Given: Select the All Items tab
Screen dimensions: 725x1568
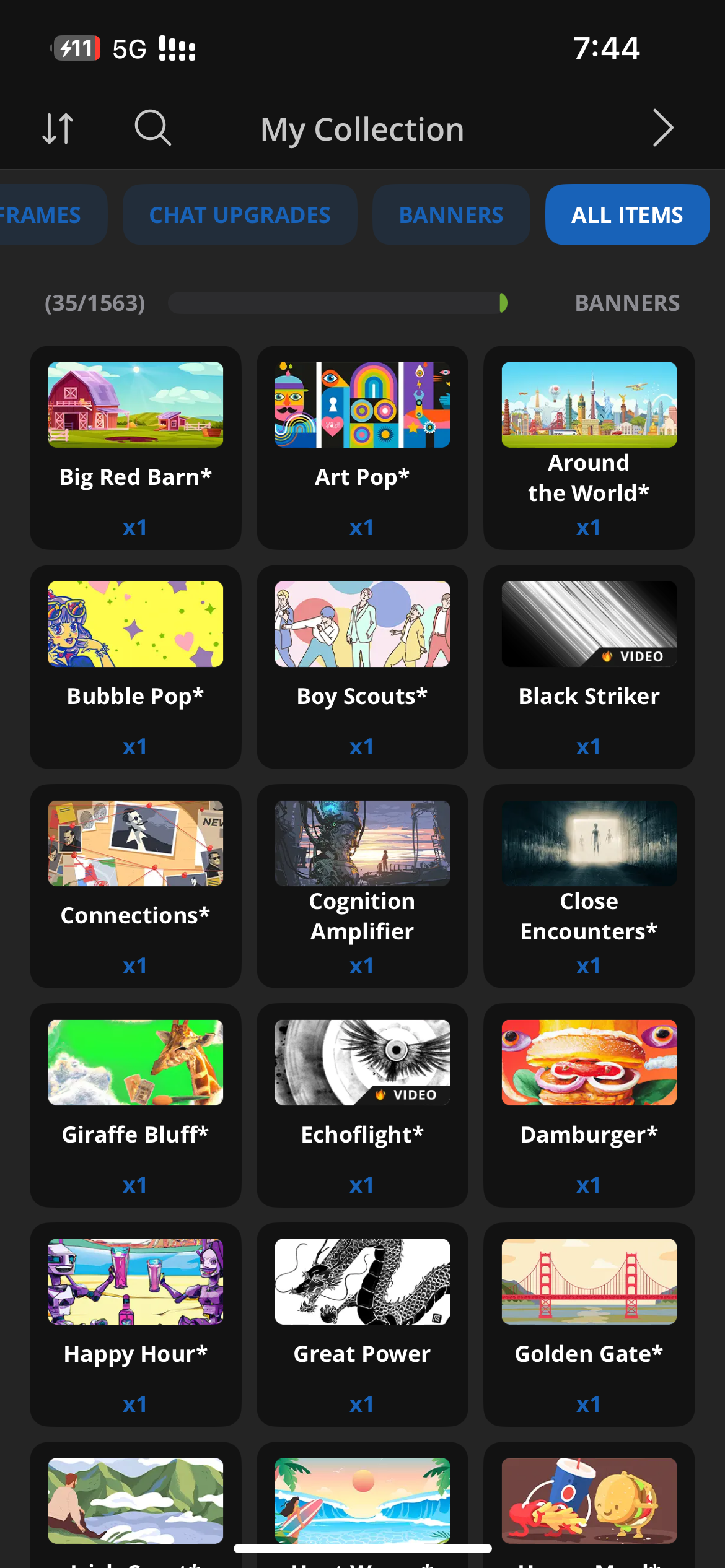Looking at the screenshot, I should (x=627, y=215).
